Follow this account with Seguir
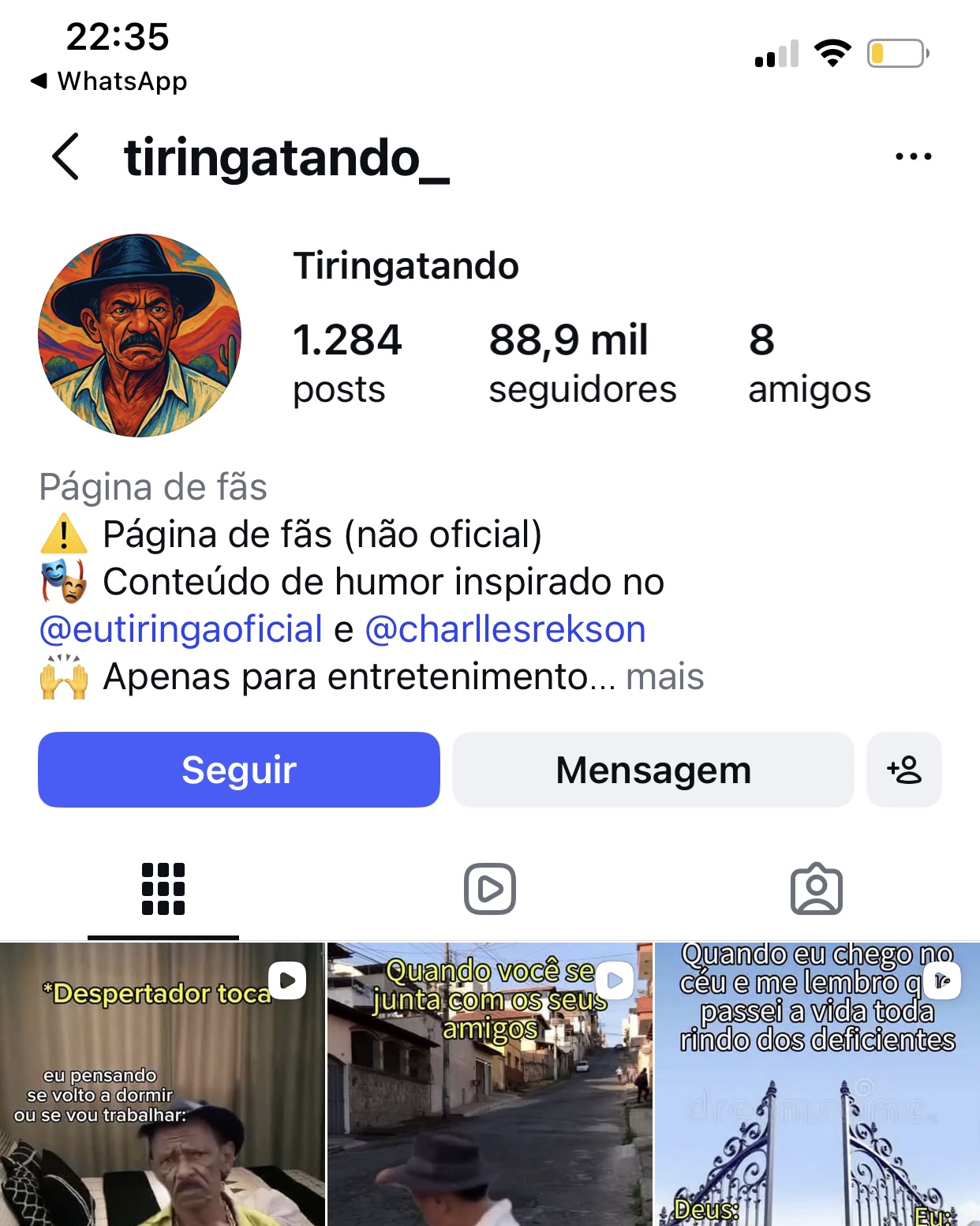Image resolution: width=980 pixels, height=1226 pixels. [x=239, y=770]
